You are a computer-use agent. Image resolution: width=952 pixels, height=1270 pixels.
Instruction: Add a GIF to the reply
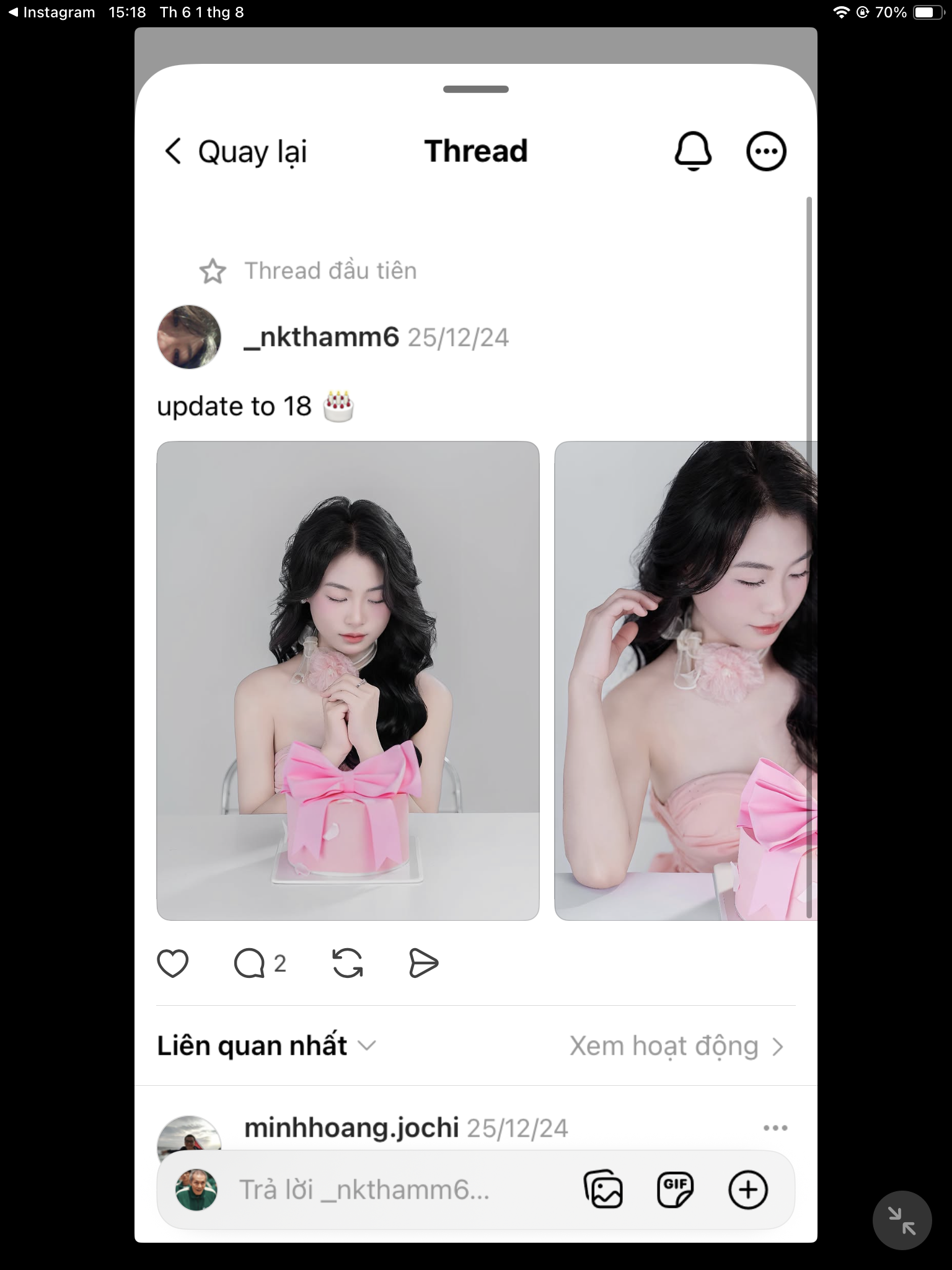click(x=675, y=1189)
